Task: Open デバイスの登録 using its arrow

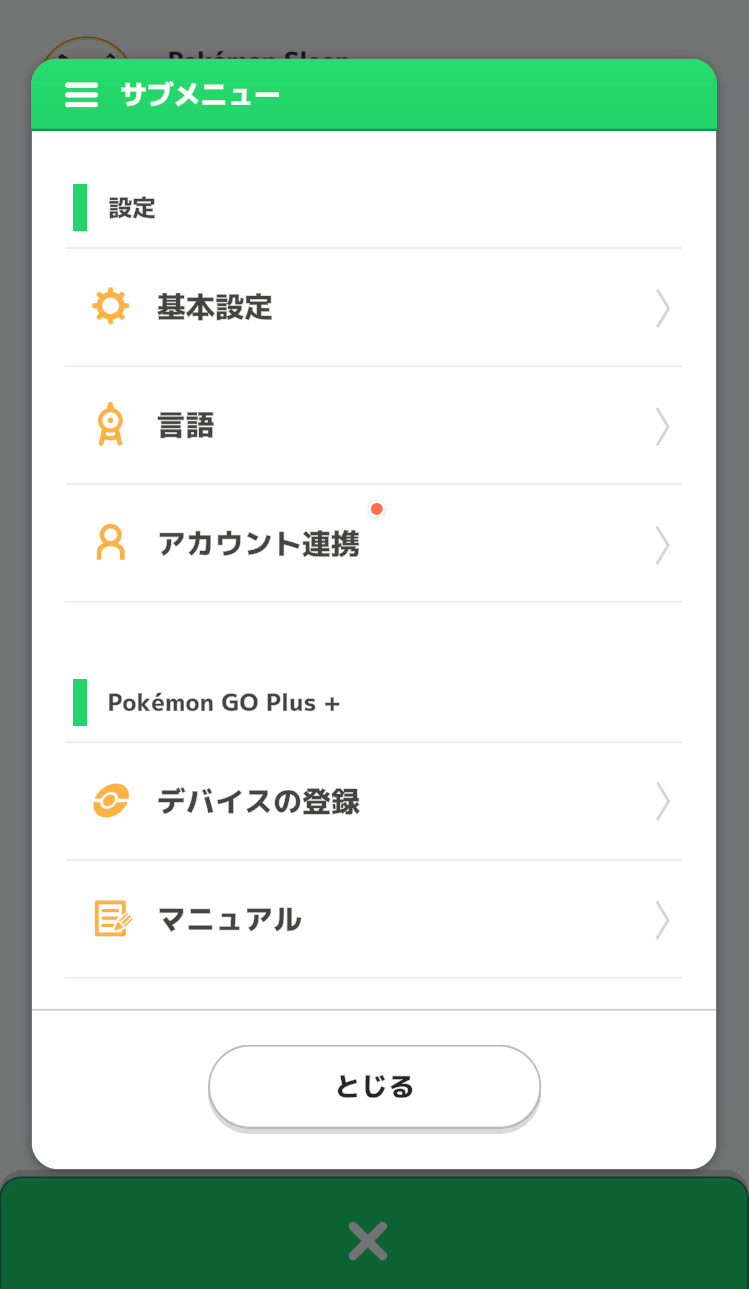Action: pos(663,802)
